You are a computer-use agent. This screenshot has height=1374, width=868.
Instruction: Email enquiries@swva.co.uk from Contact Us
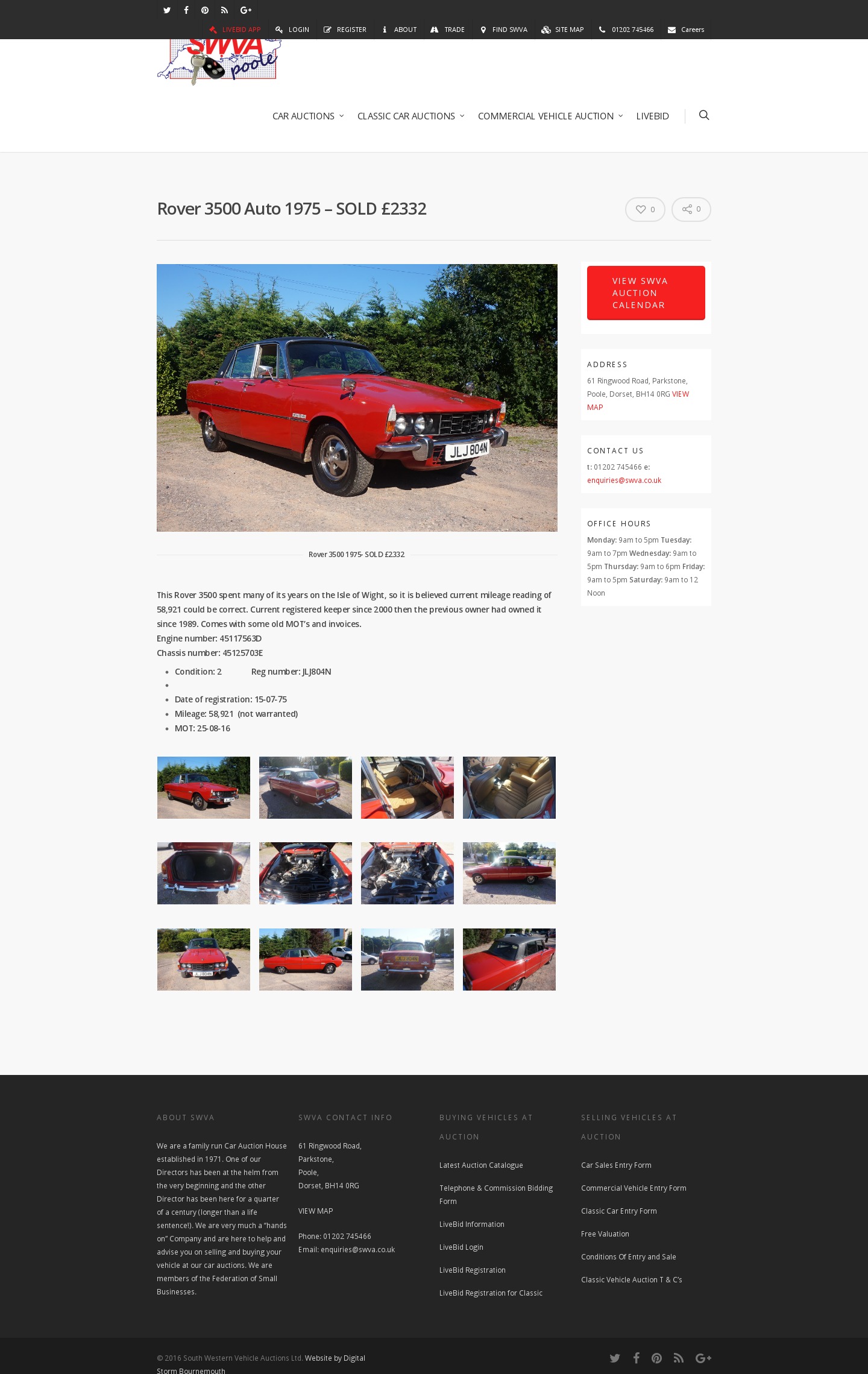tap(624, 481)
